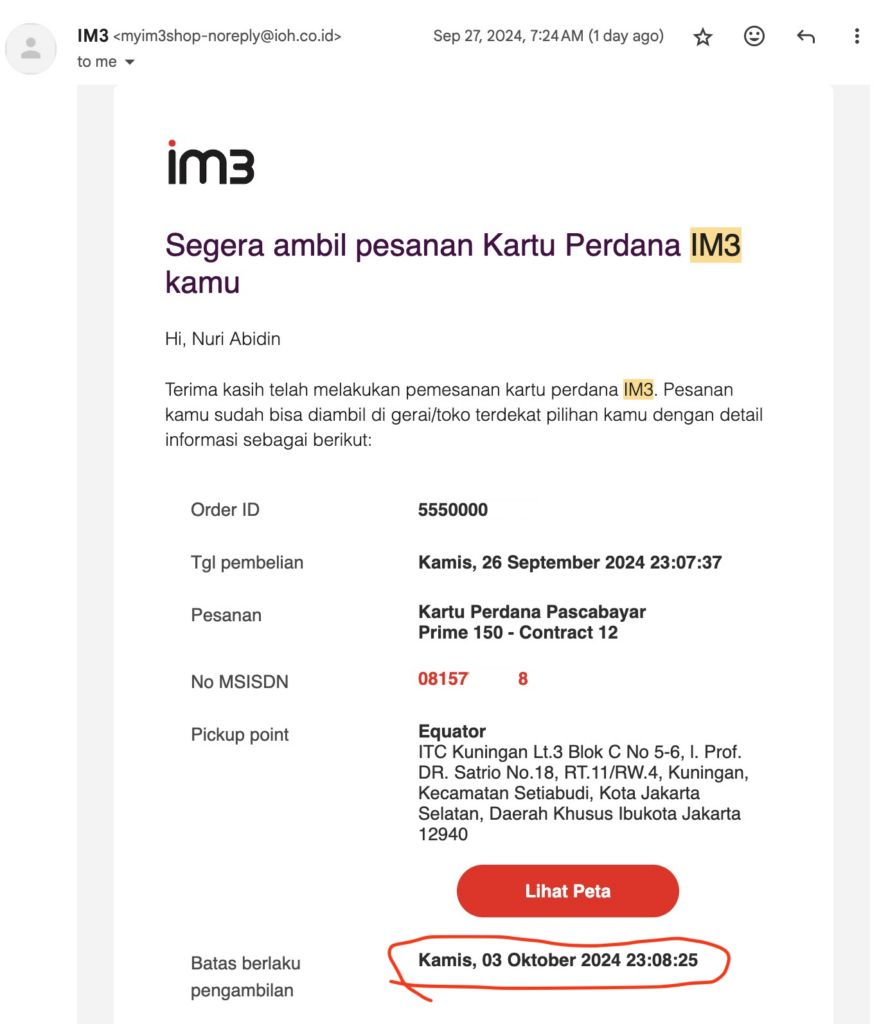The width and height of the screenshot is (888, 1024).
Task: Star this email from IM3
Action: point(703,37)
